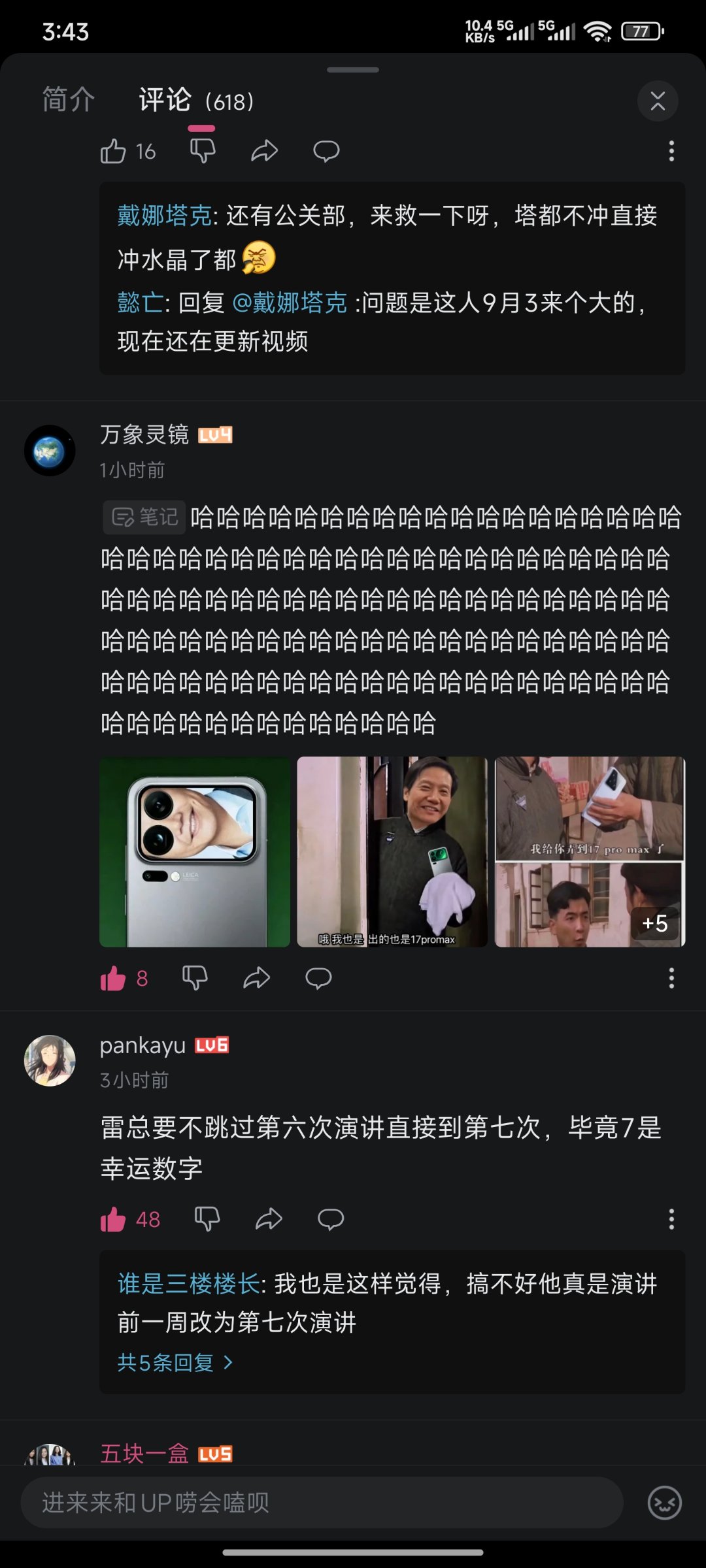The height and width of the screenshot is (1568, 706).
Task: Share pankayu's comment
Action: coord(269,1219)
